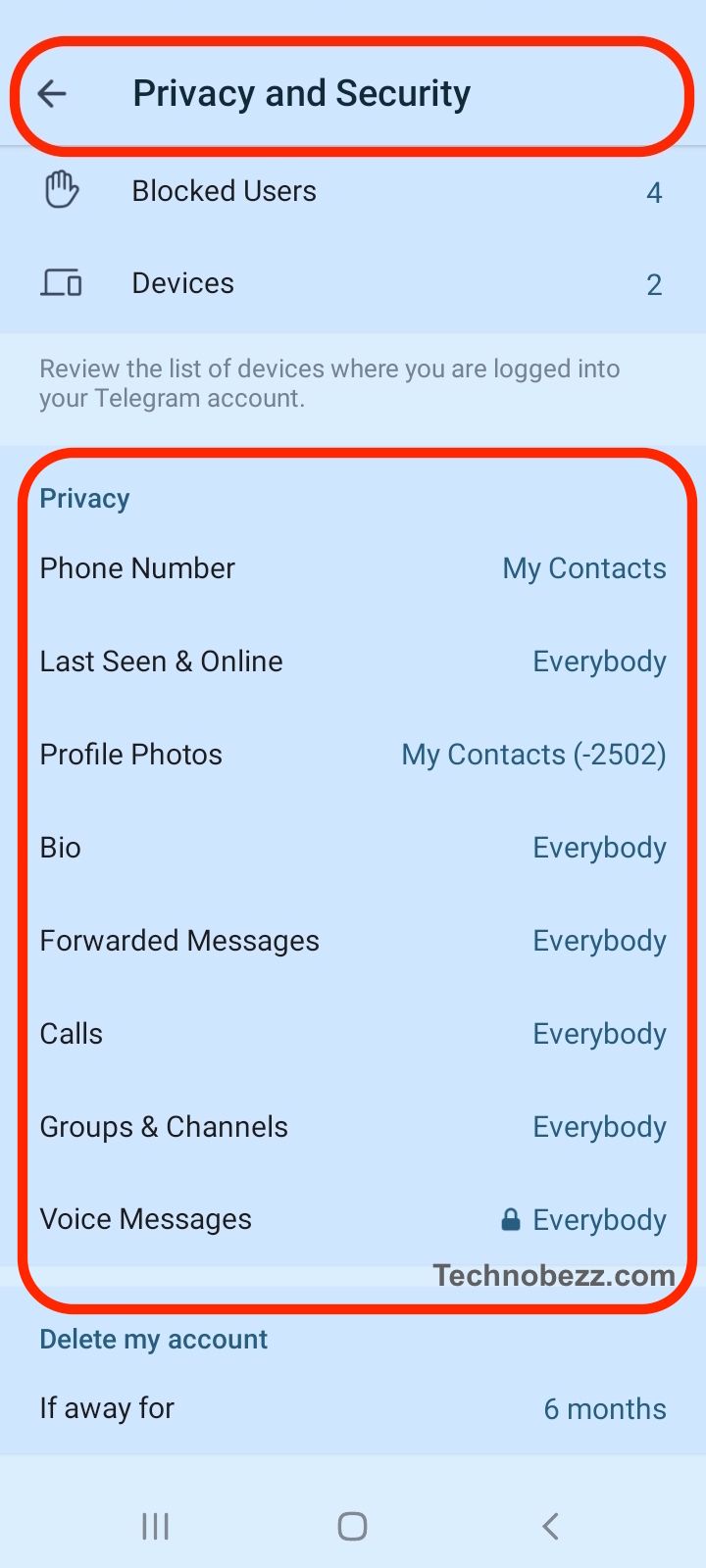Viewport: 706px width, 1568px height.
Task: Open Calls privacy settings
Action: click(x=353, y=1034)
